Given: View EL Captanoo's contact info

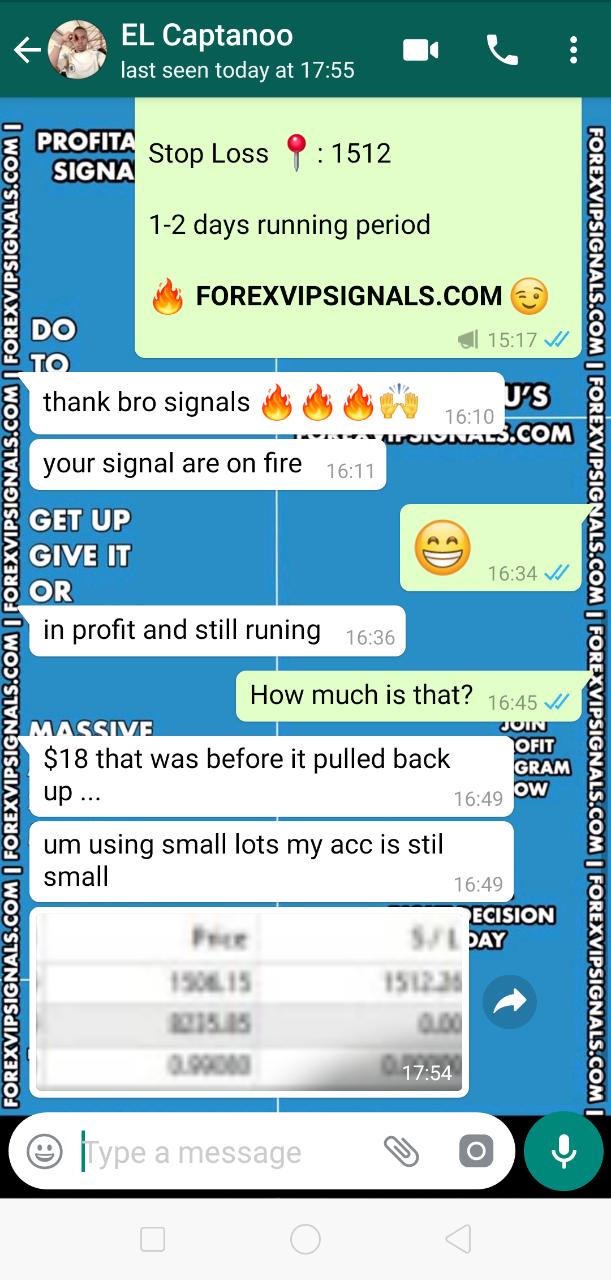Looking at the screenshot, I should 236,50.
